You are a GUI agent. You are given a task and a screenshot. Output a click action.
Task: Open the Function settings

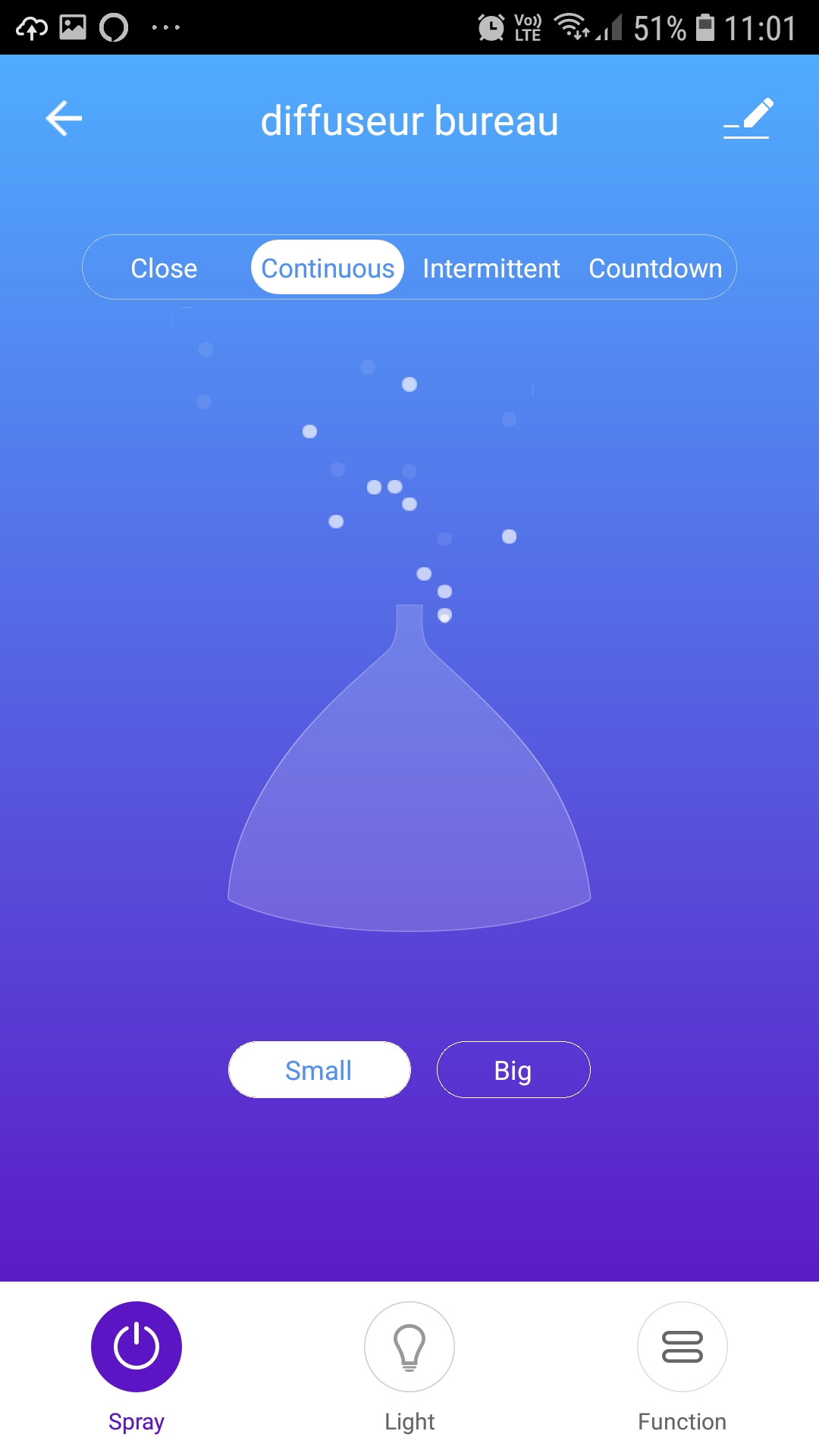[682, 1347]
